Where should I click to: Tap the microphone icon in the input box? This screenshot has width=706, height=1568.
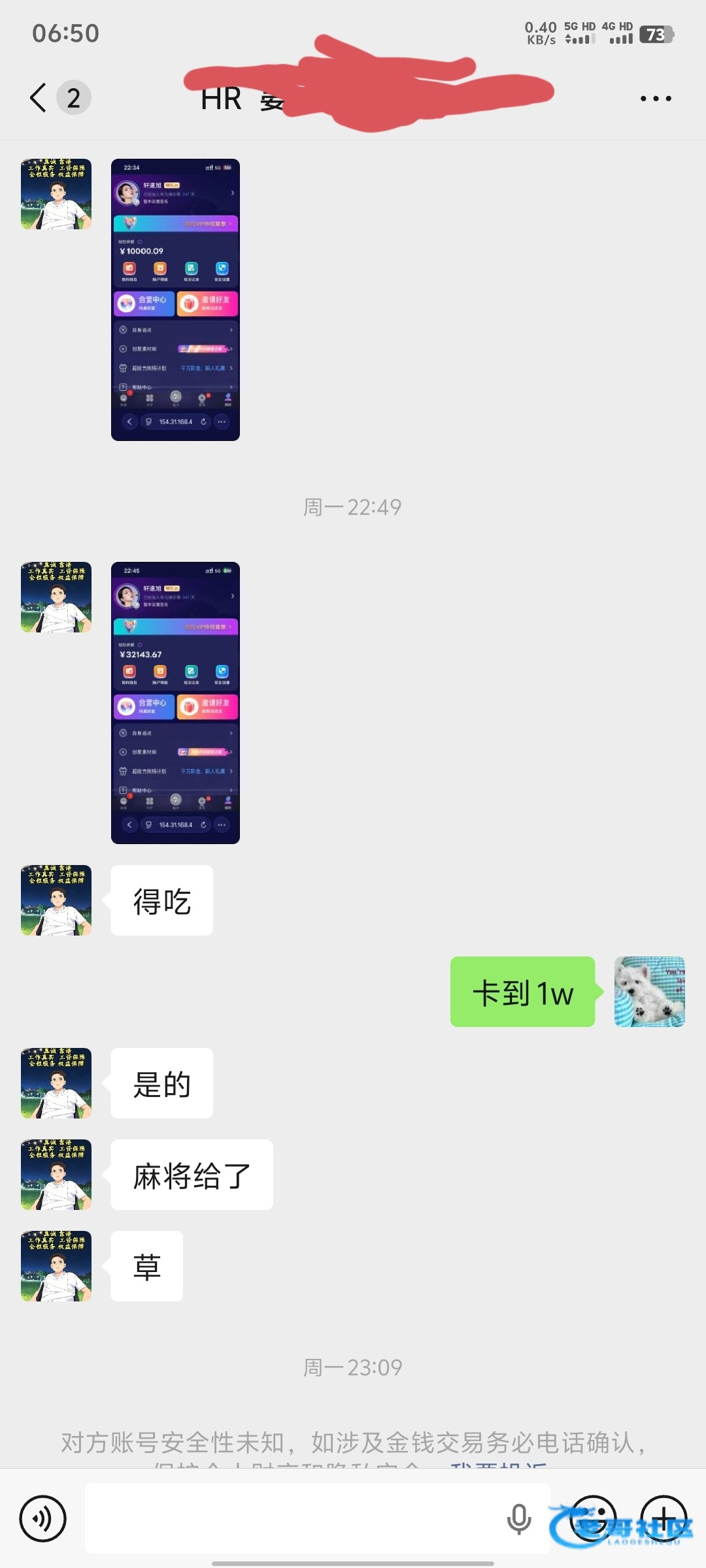(519, 1518)
